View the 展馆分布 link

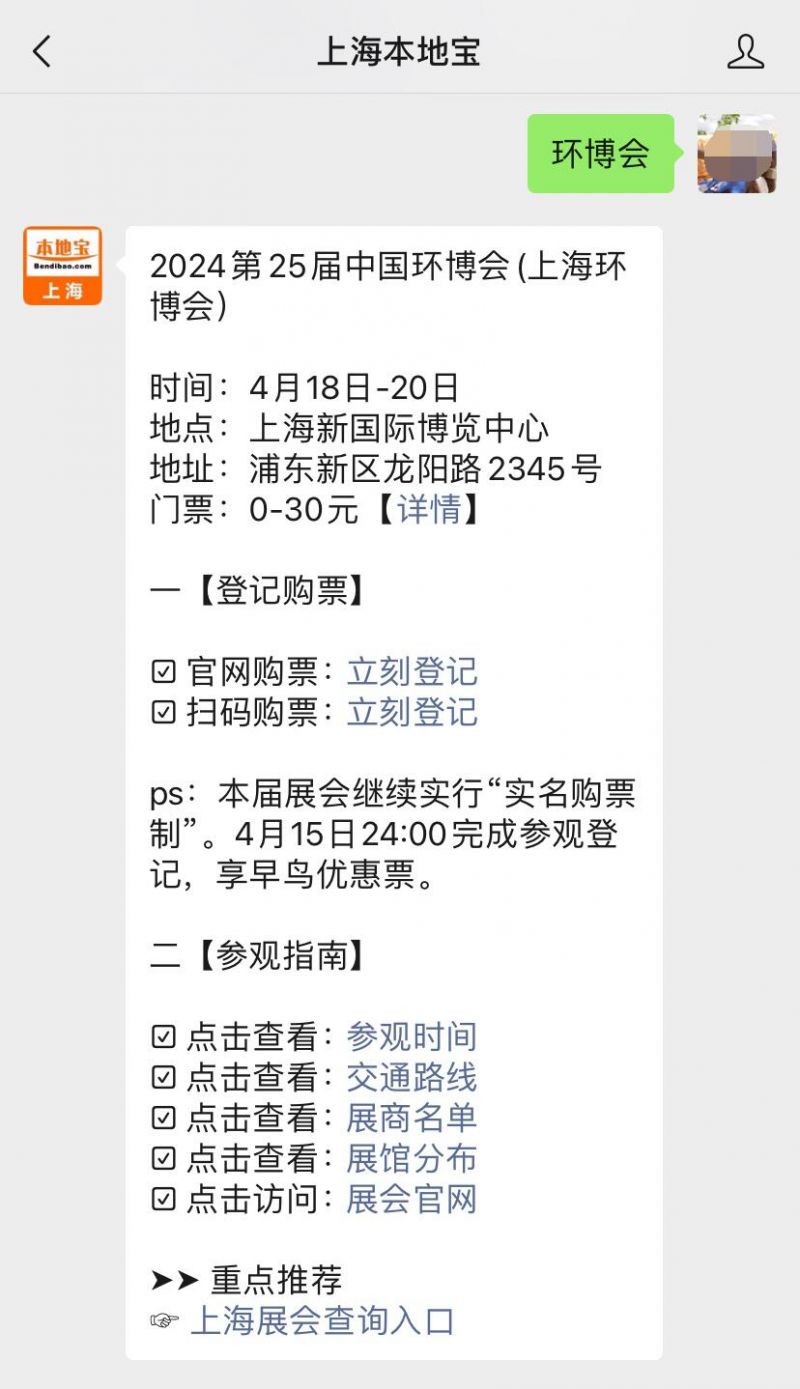(411, 1158)
